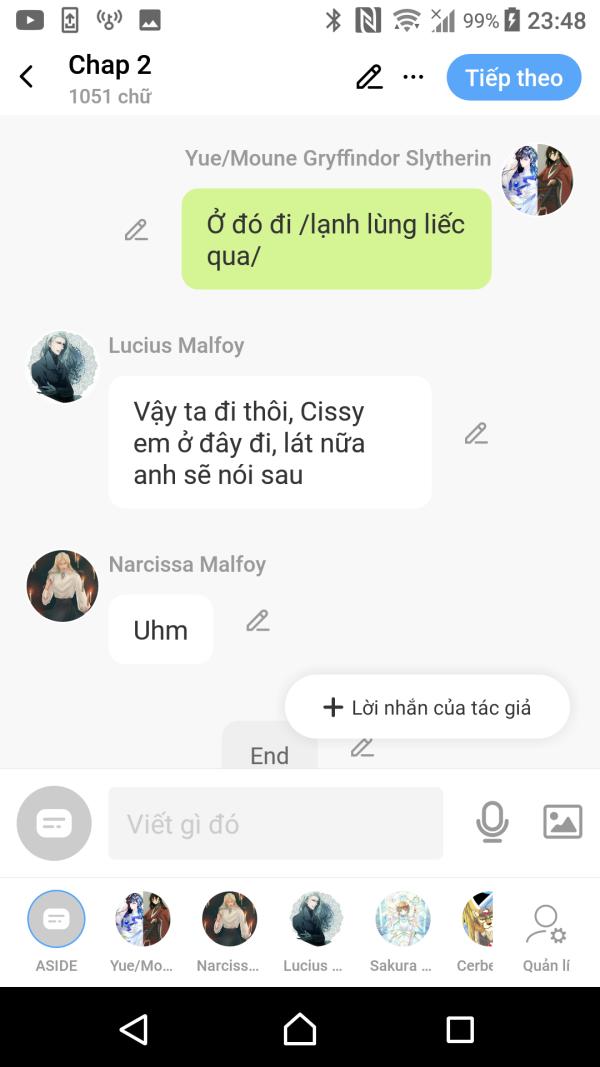Edit Lucius Malfoy's message
The height and width of the screenshot is (1067, 600).
coord(476,434)
